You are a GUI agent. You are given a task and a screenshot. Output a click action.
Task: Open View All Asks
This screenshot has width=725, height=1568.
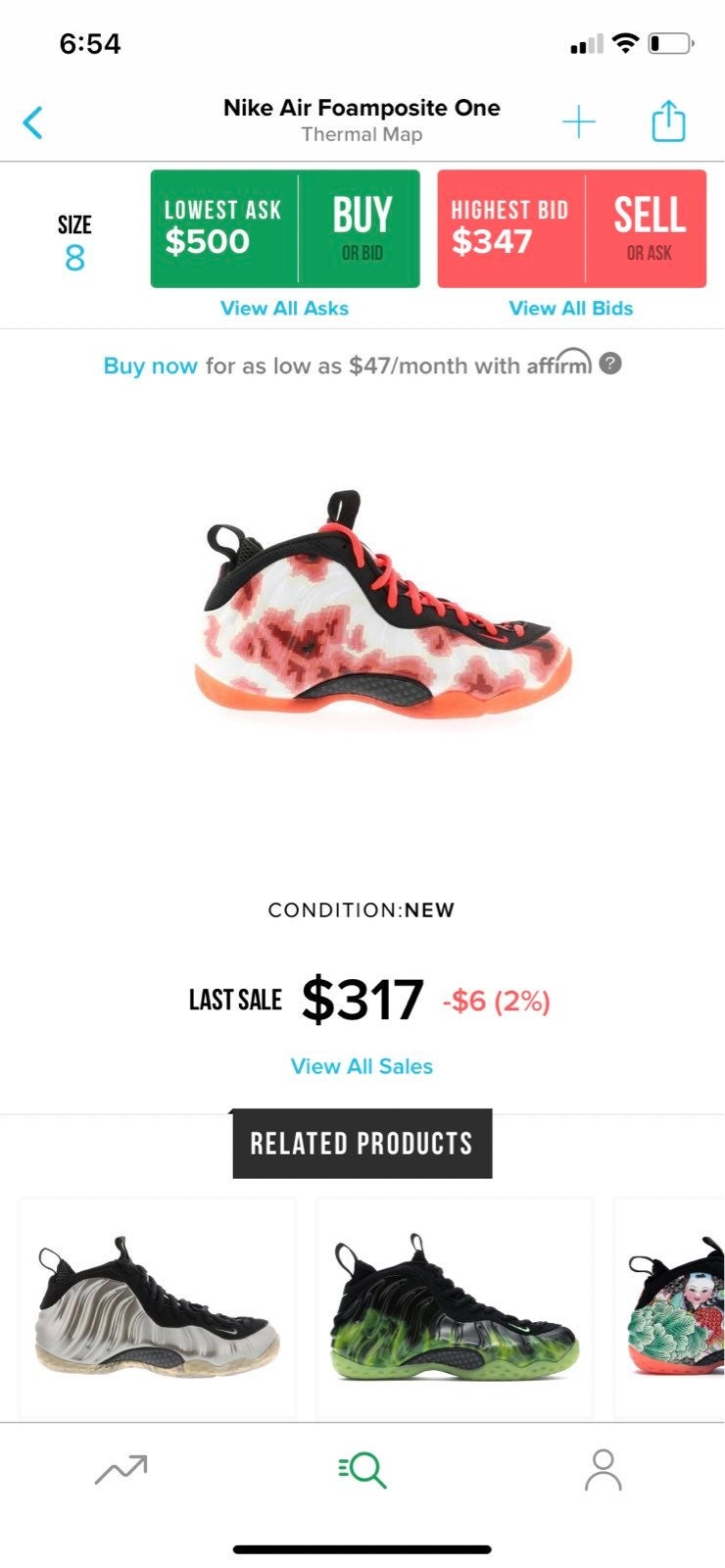pyautogui.click(x=284, y=308)
